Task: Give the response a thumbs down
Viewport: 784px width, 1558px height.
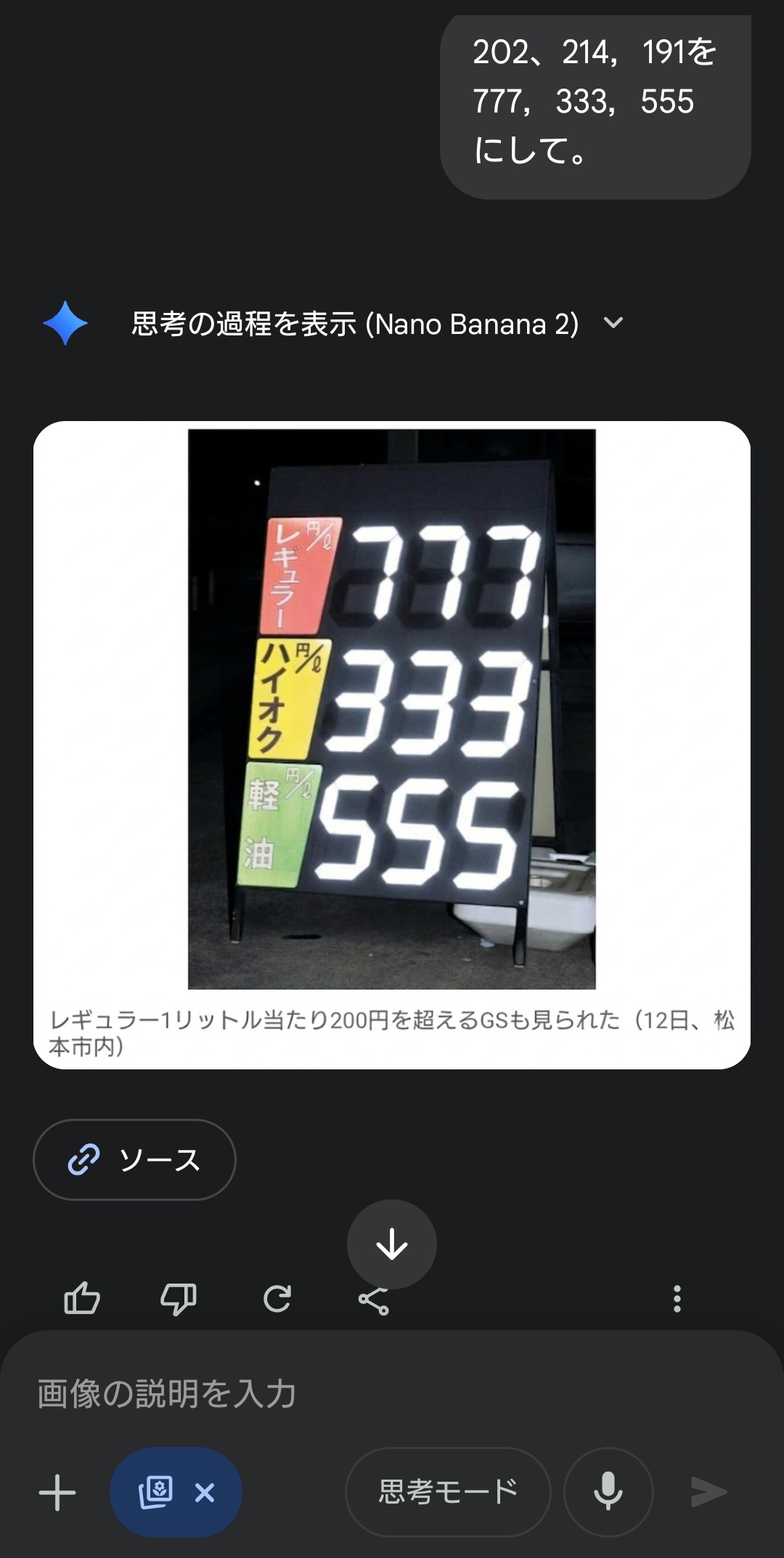Action: click(x=179, y=1298)
